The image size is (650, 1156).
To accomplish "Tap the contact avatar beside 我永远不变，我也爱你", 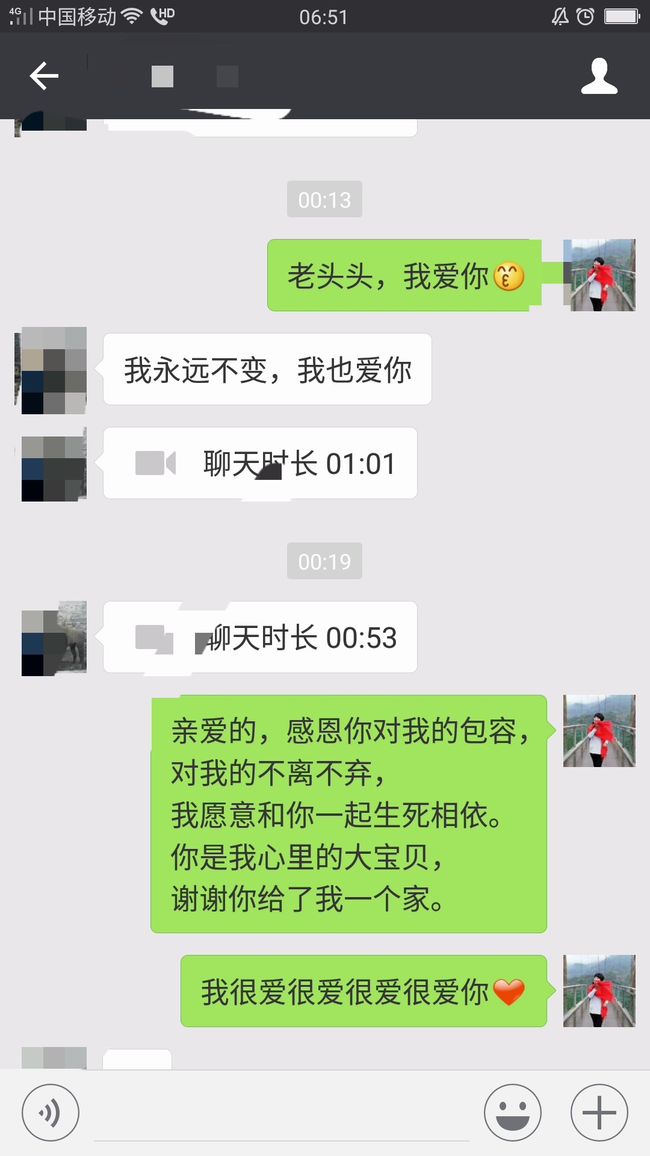I will pos(51,369).
